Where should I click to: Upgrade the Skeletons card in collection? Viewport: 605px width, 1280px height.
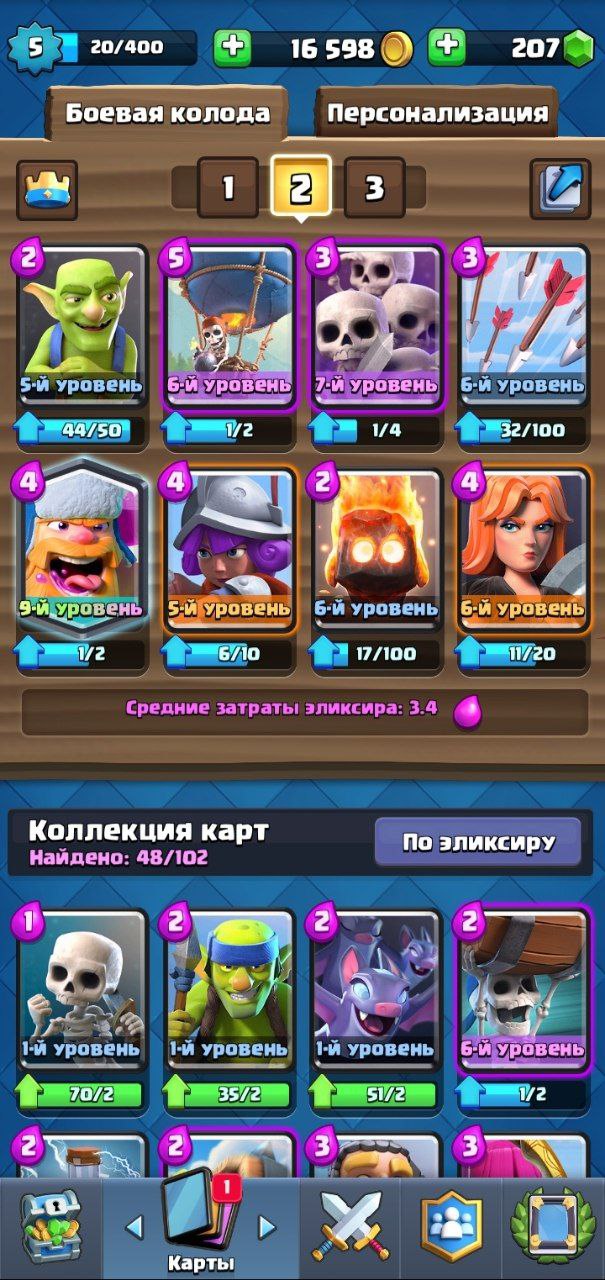tap(82, 1094)
